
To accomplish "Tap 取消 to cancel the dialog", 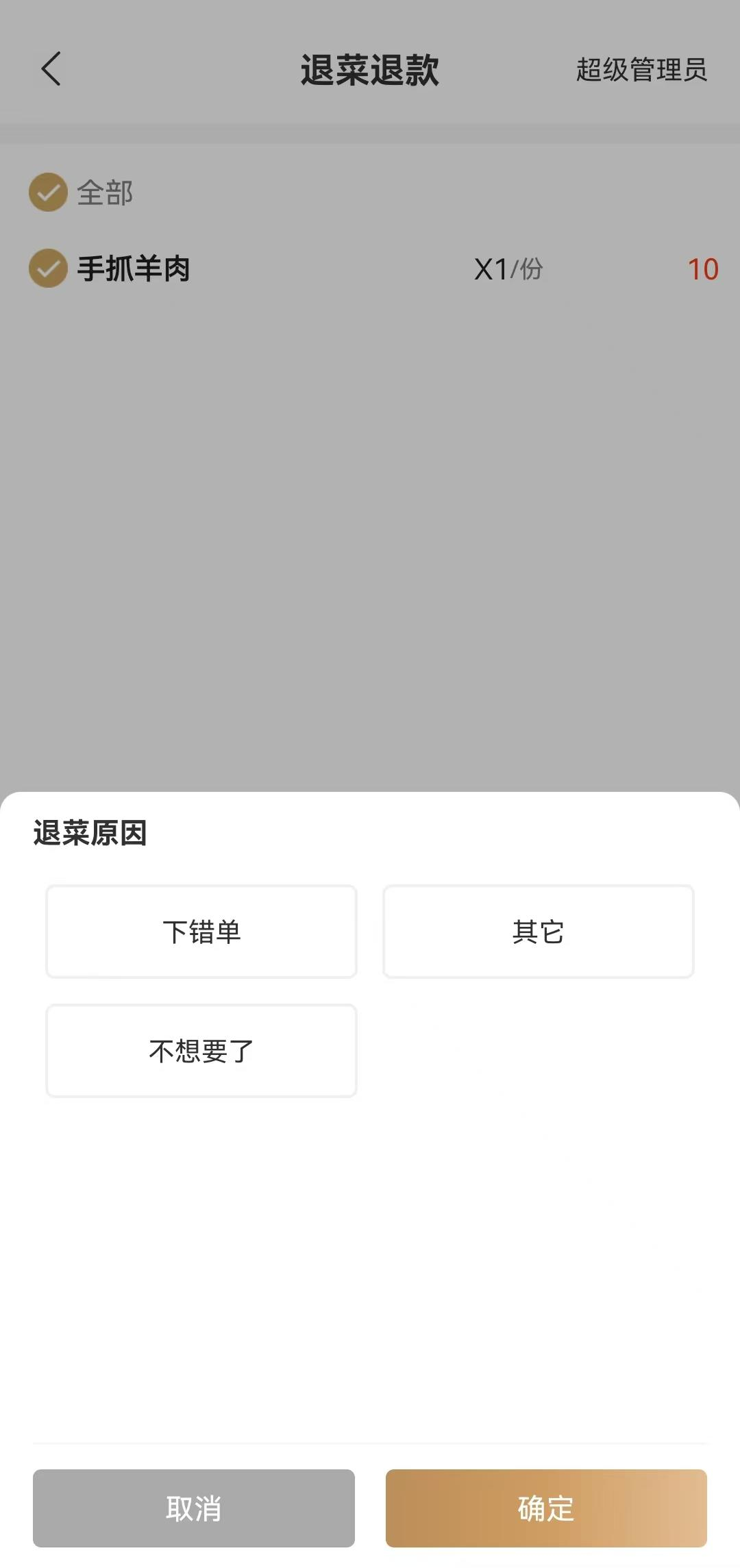I will (x=194, y=1508).
